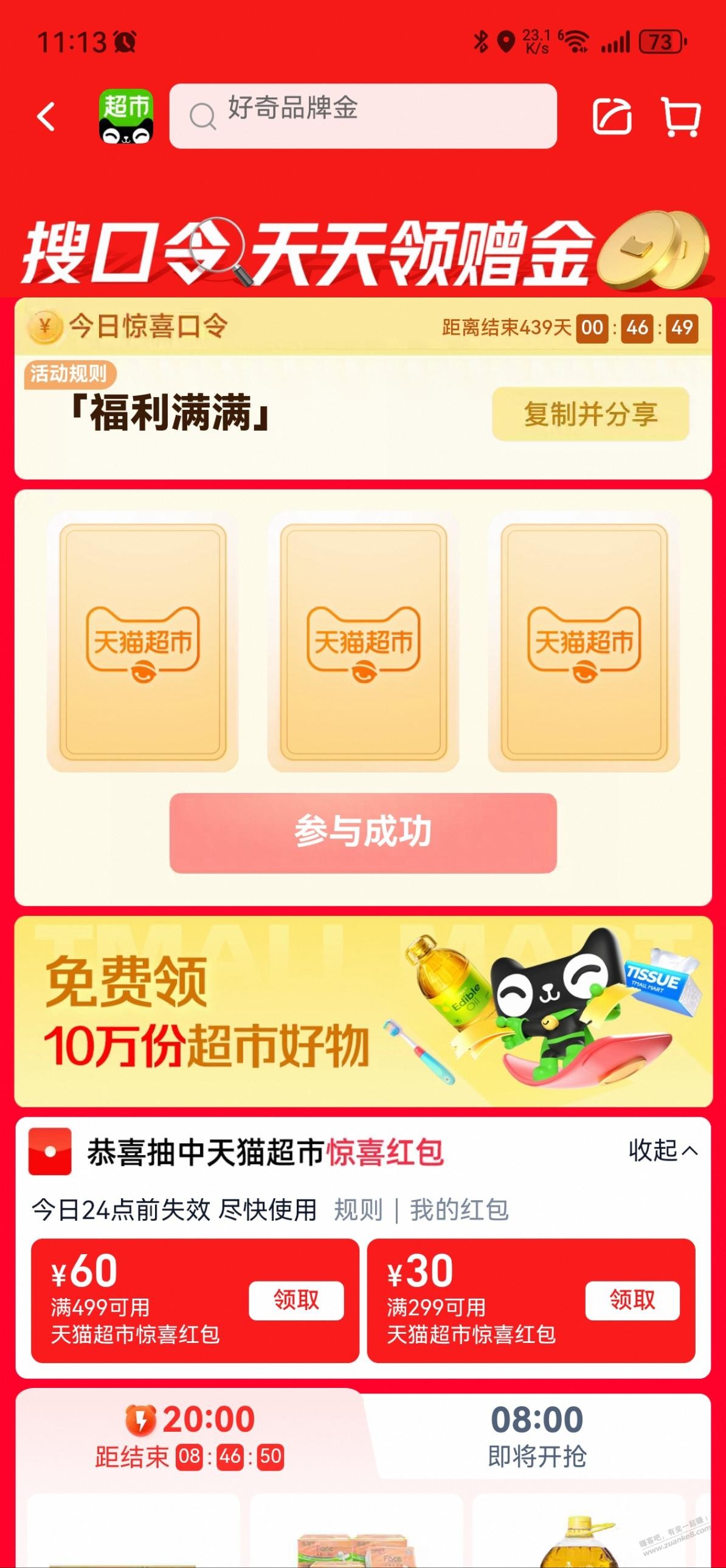This screenshot has height=1568, width=726.
Task: Open 我的红包 link
Action: click(459, 1210)
